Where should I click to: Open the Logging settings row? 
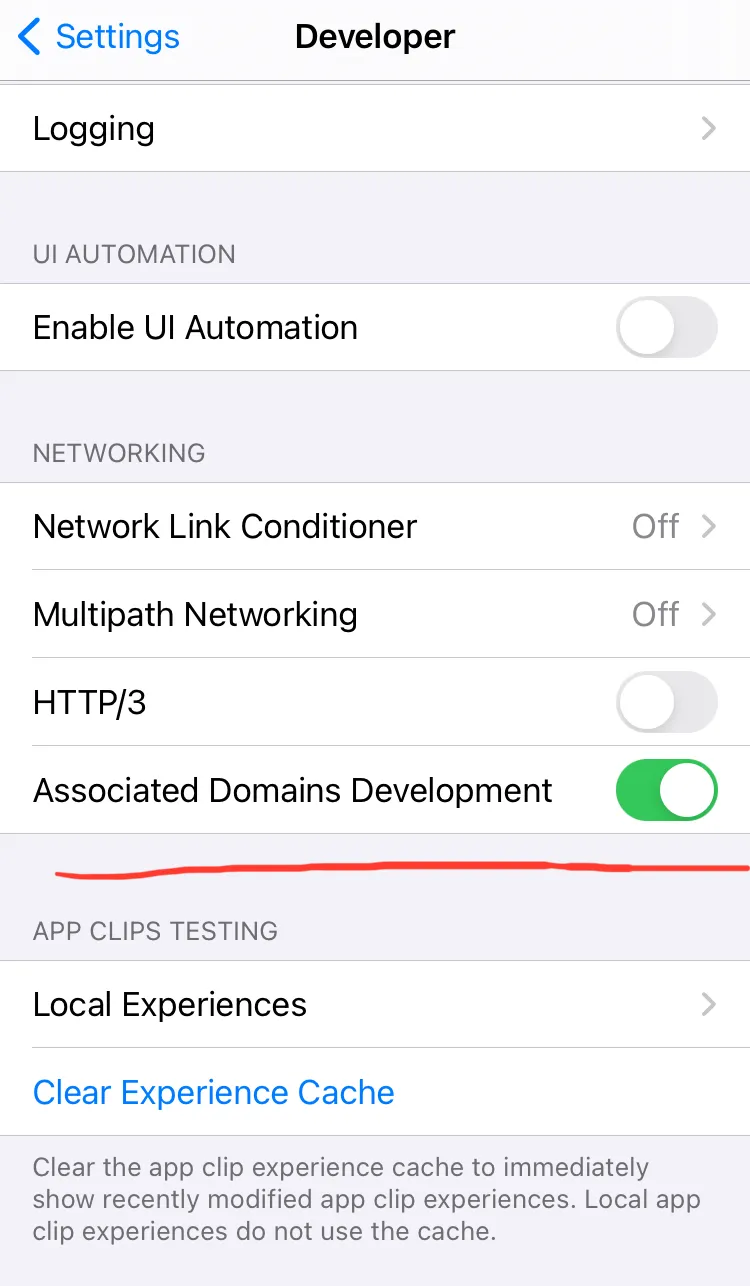coord(374,129)
